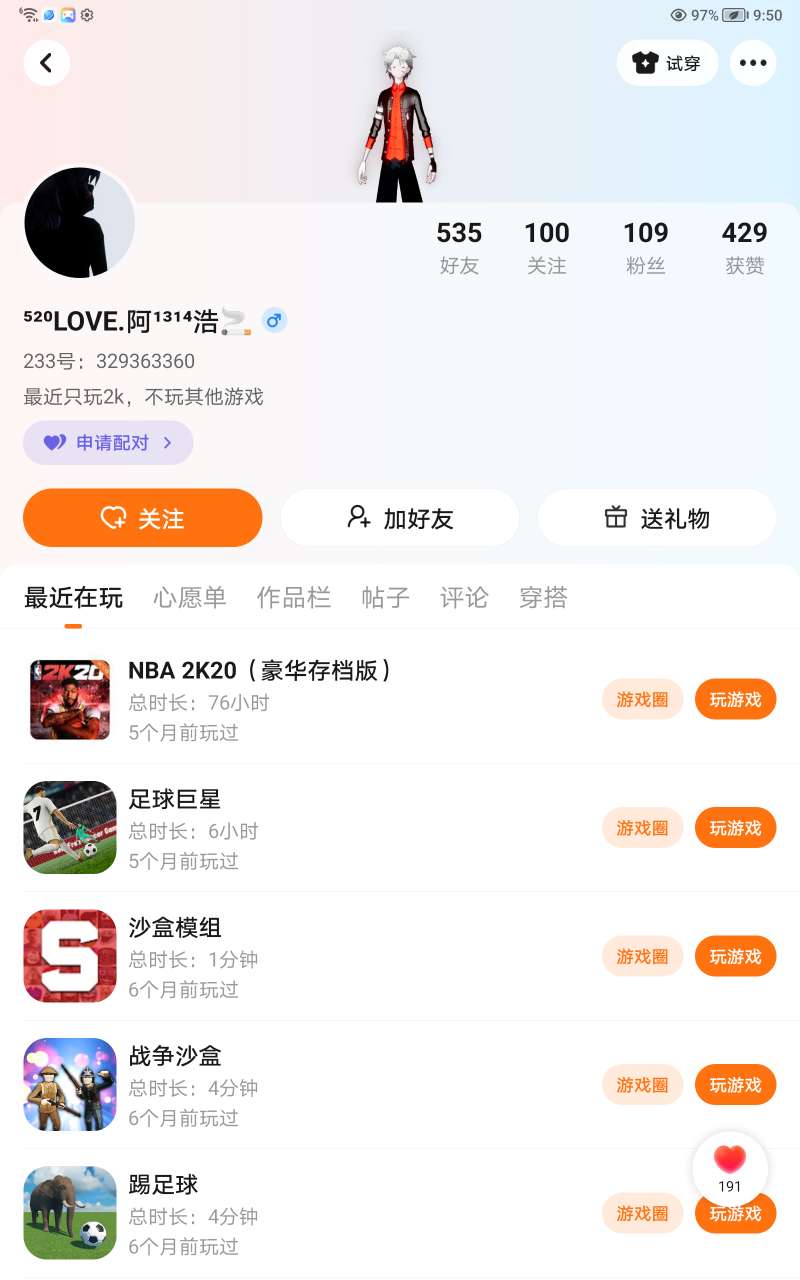Open the 沙盒模组 game entry
The image size is (800, 1280).
pyautogui.click(x=175, y=928)
